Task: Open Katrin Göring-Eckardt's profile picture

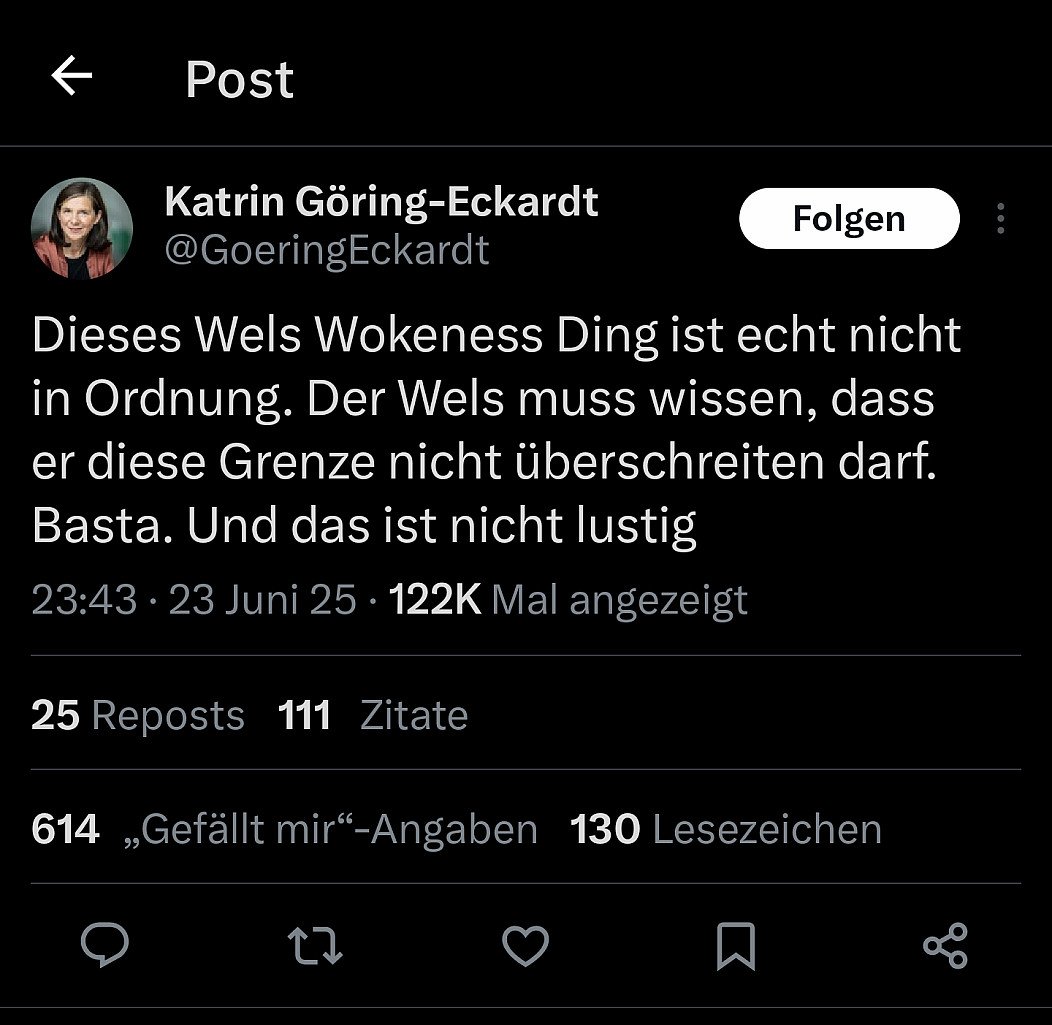Action: click(82, 228)
